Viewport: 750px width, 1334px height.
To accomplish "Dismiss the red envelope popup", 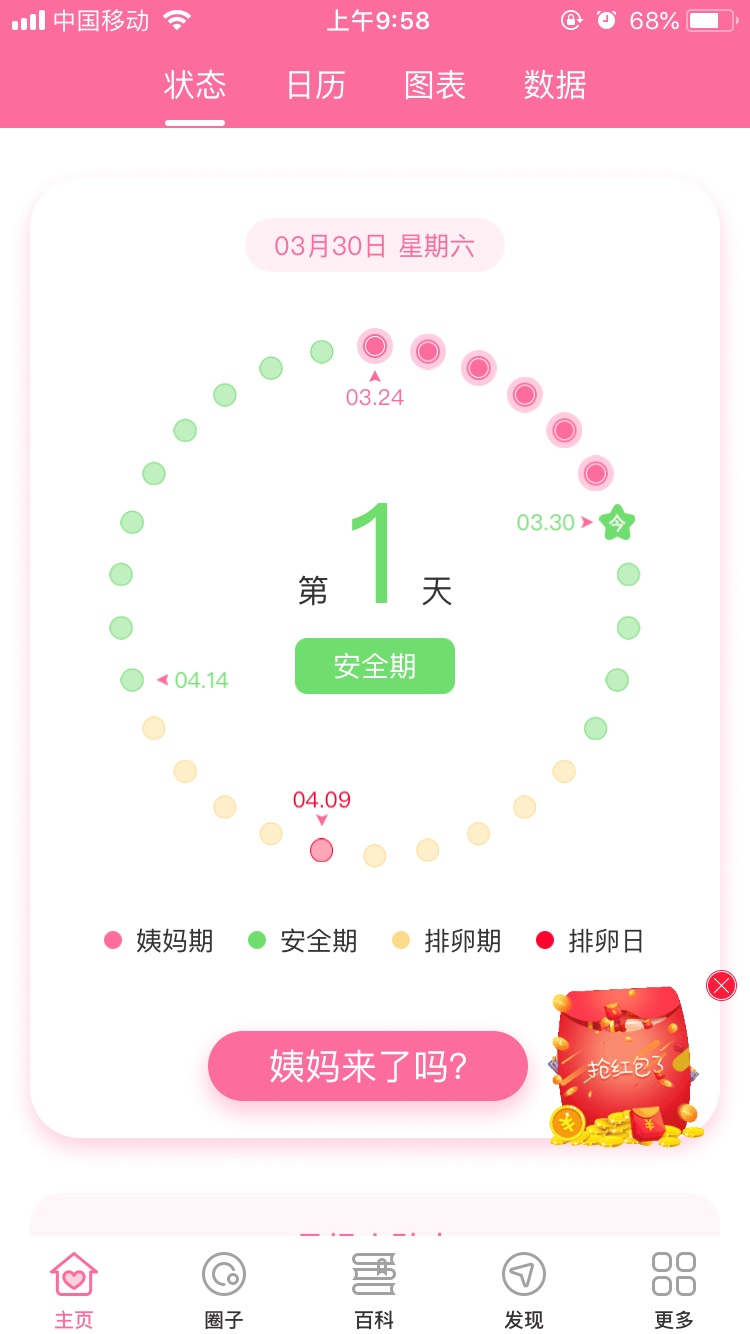I will click(721, 986).
